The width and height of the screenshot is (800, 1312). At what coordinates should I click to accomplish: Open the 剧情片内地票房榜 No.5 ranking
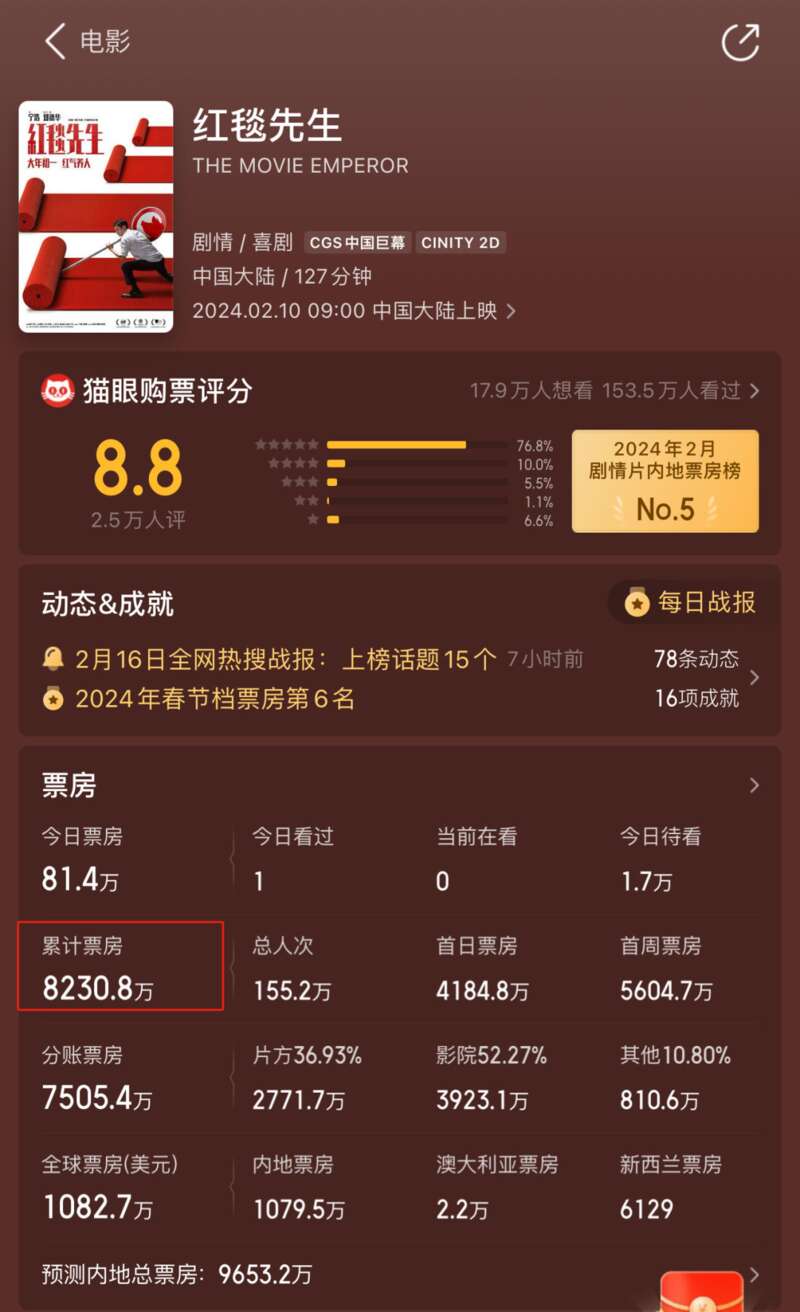click(x=665, y=481)
